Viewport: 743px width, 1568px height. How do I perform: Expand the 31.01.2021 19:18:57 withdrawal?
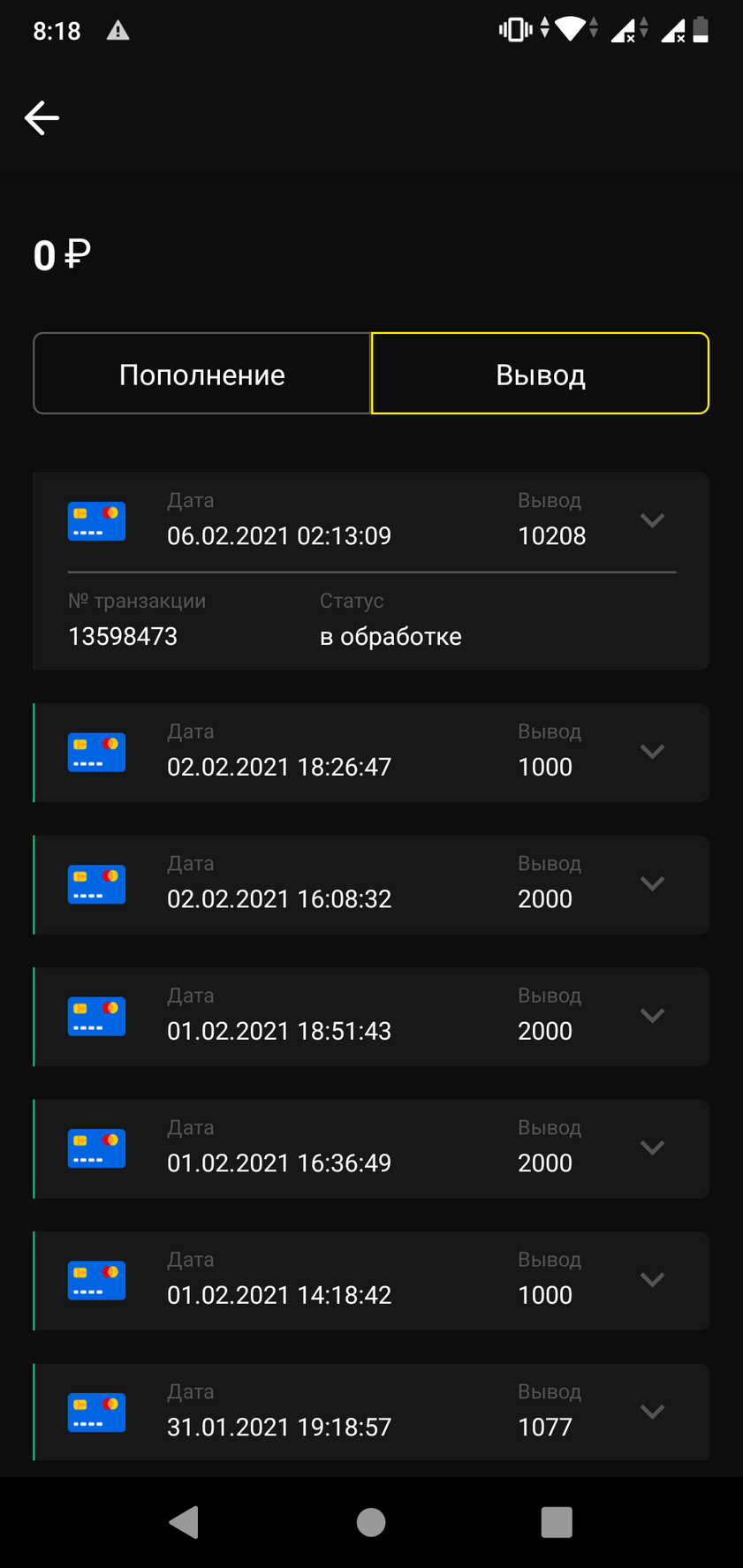pos(652,1412)
